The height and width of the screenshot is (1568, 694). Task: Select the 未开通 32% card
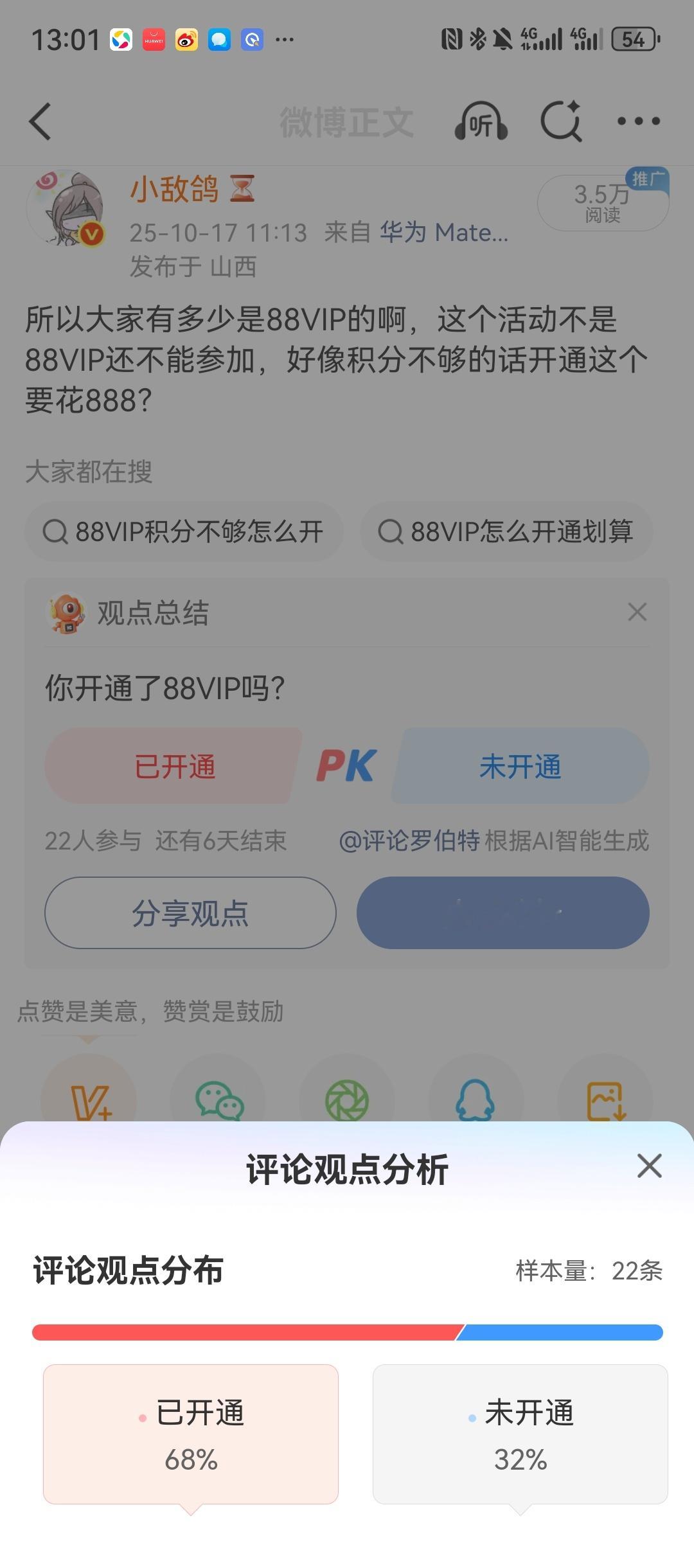click(x=520, y=1434)
